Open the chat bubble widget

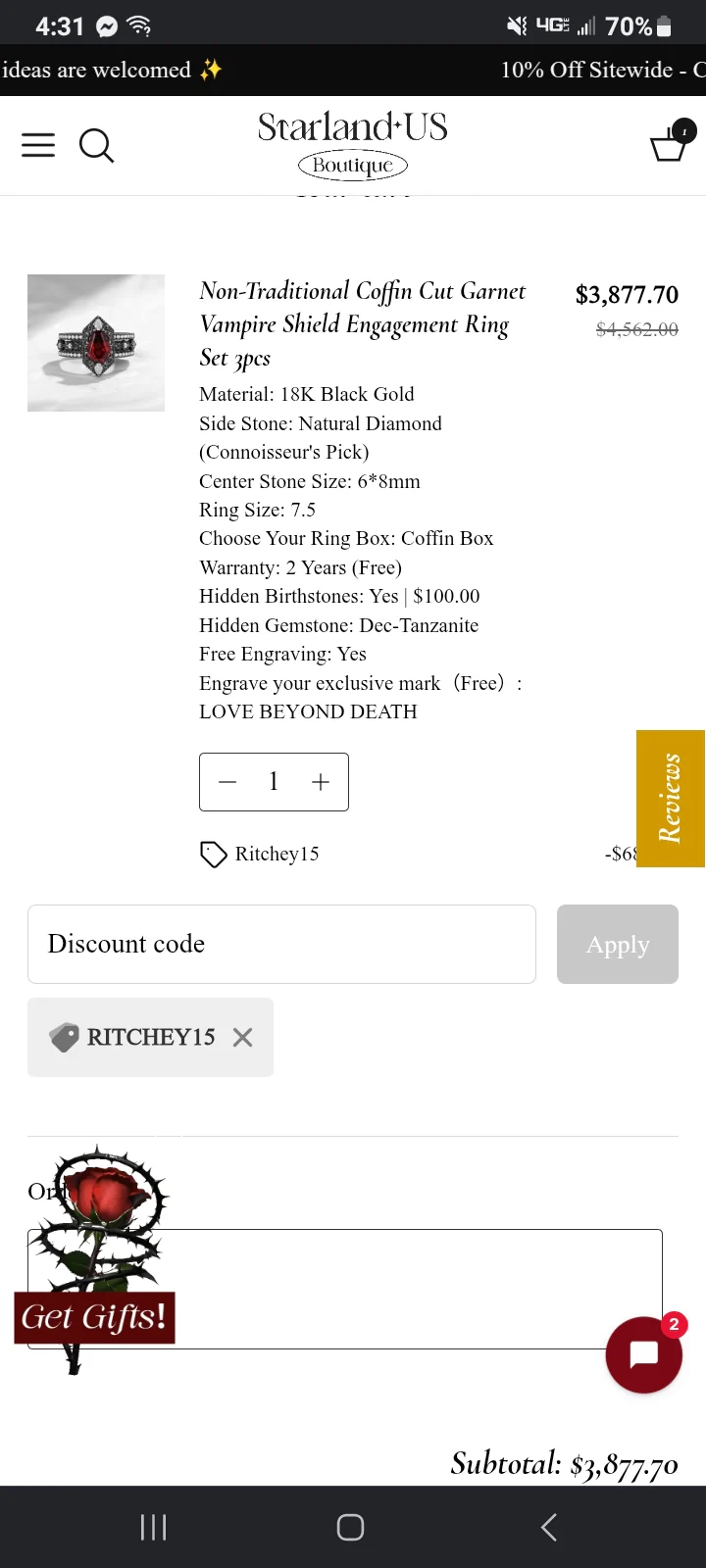click(x=643, y=1354)
